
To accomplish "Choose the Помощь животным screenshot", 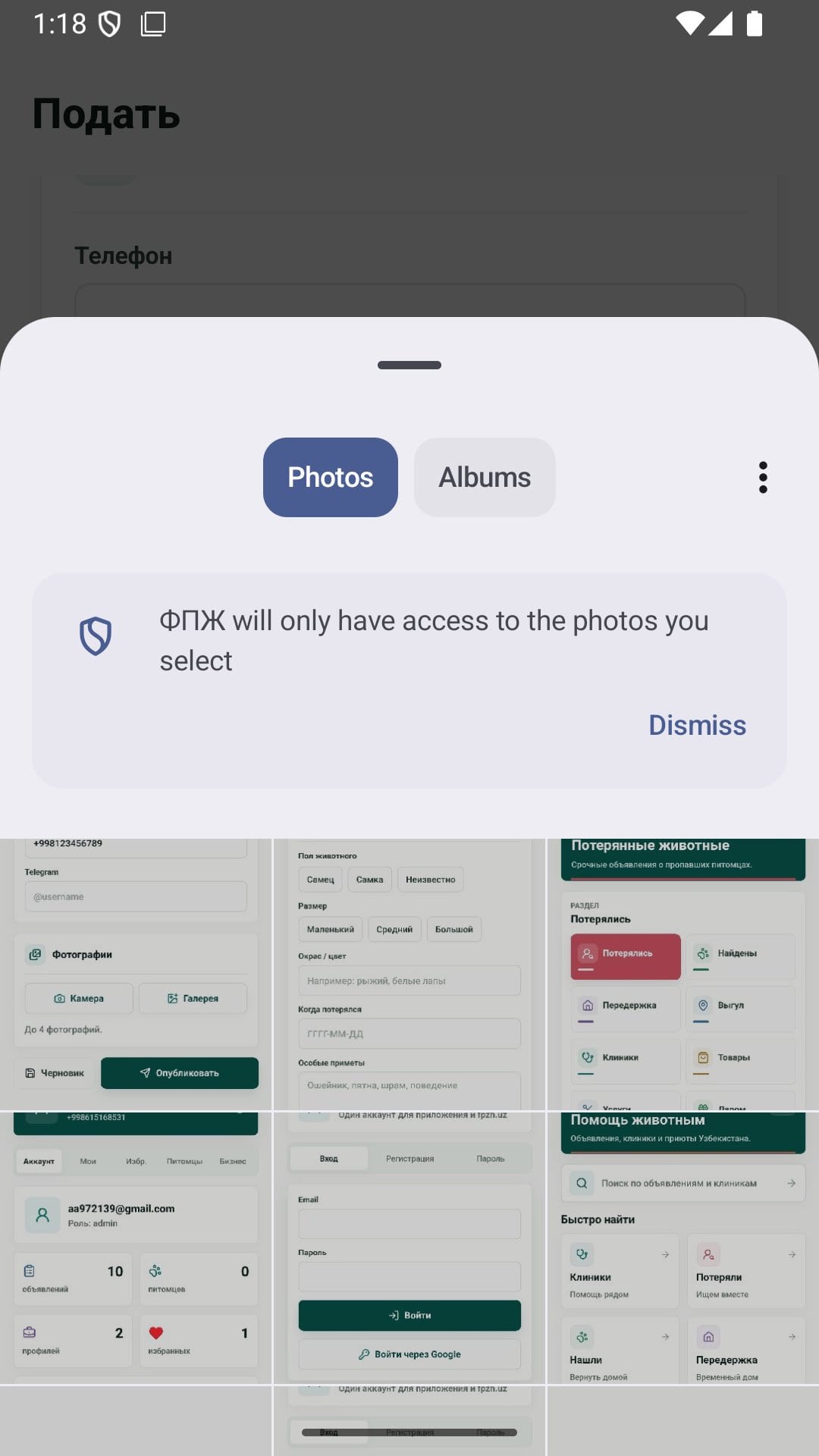I will (x=682, y=1248).
